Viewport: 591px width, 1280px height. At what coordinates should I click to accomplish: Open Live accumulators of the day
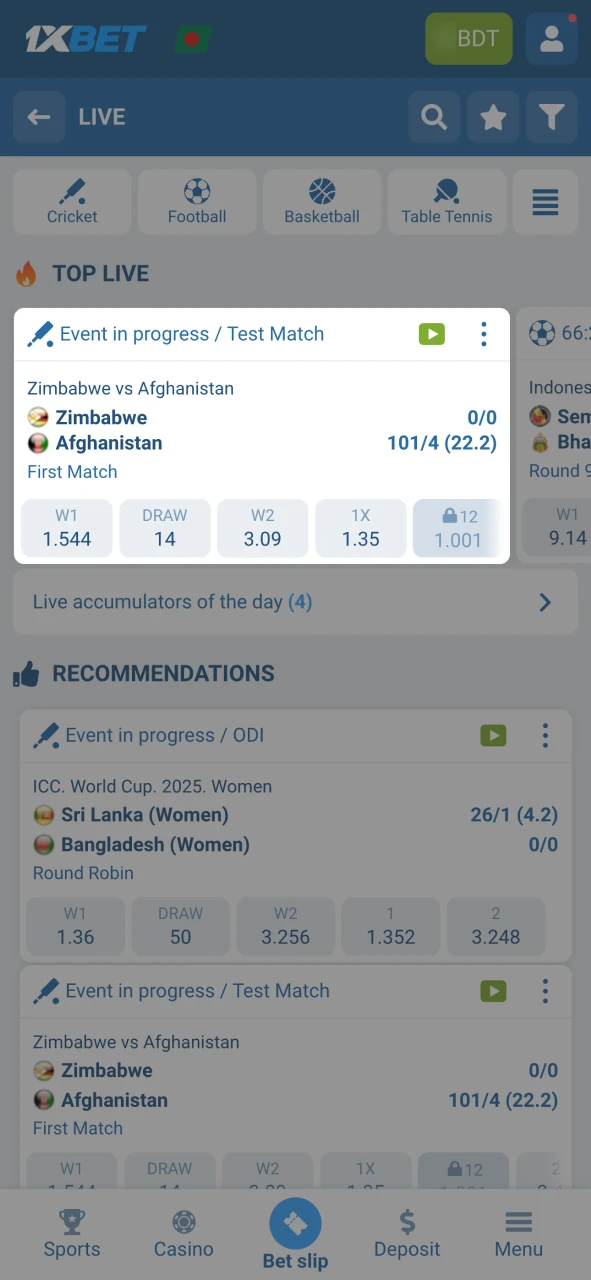[296, 602]
